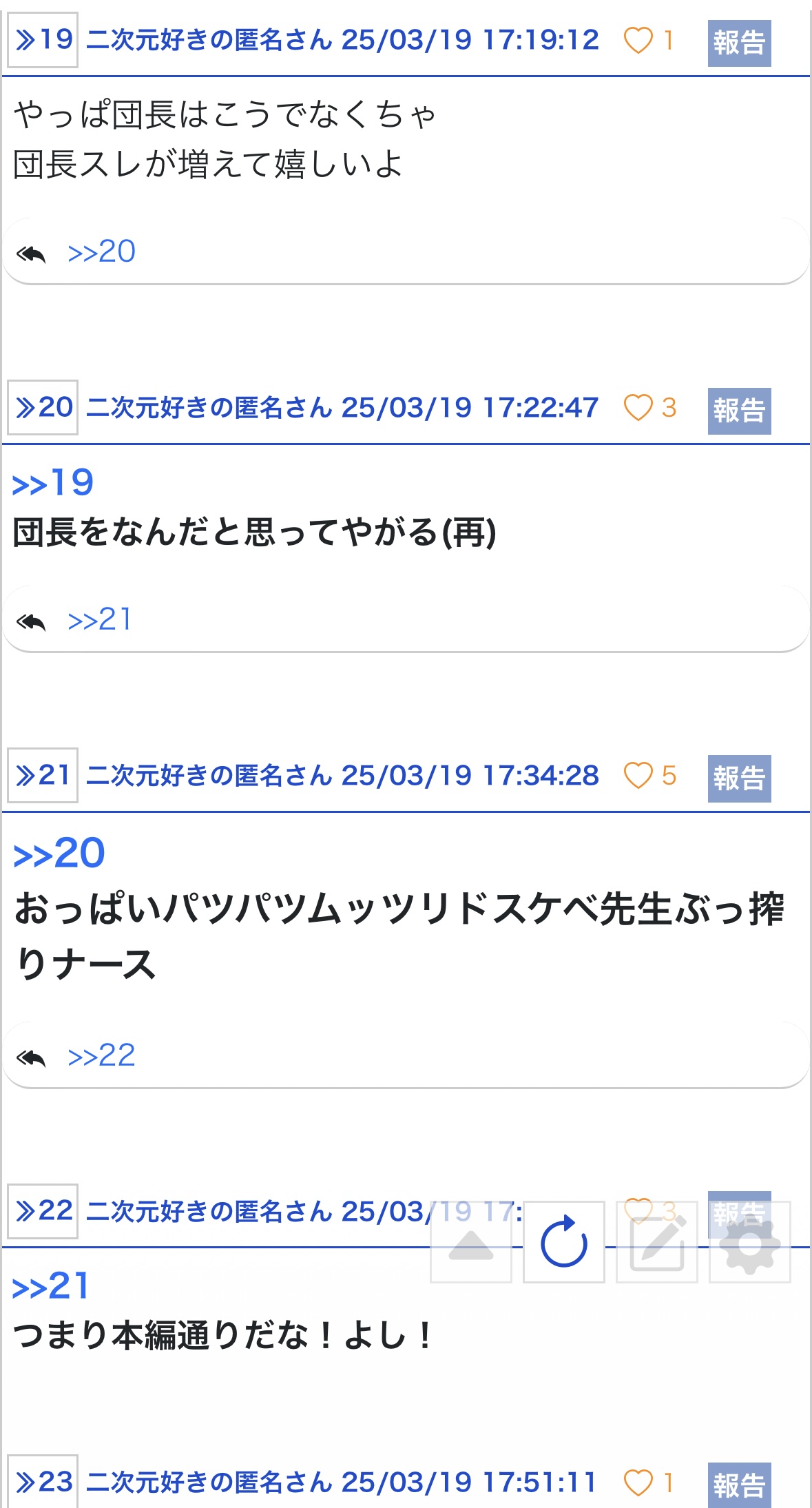Screen dimensions: 812x1508
Task: Tap post number 20 anchor
Action: [43, 408]
